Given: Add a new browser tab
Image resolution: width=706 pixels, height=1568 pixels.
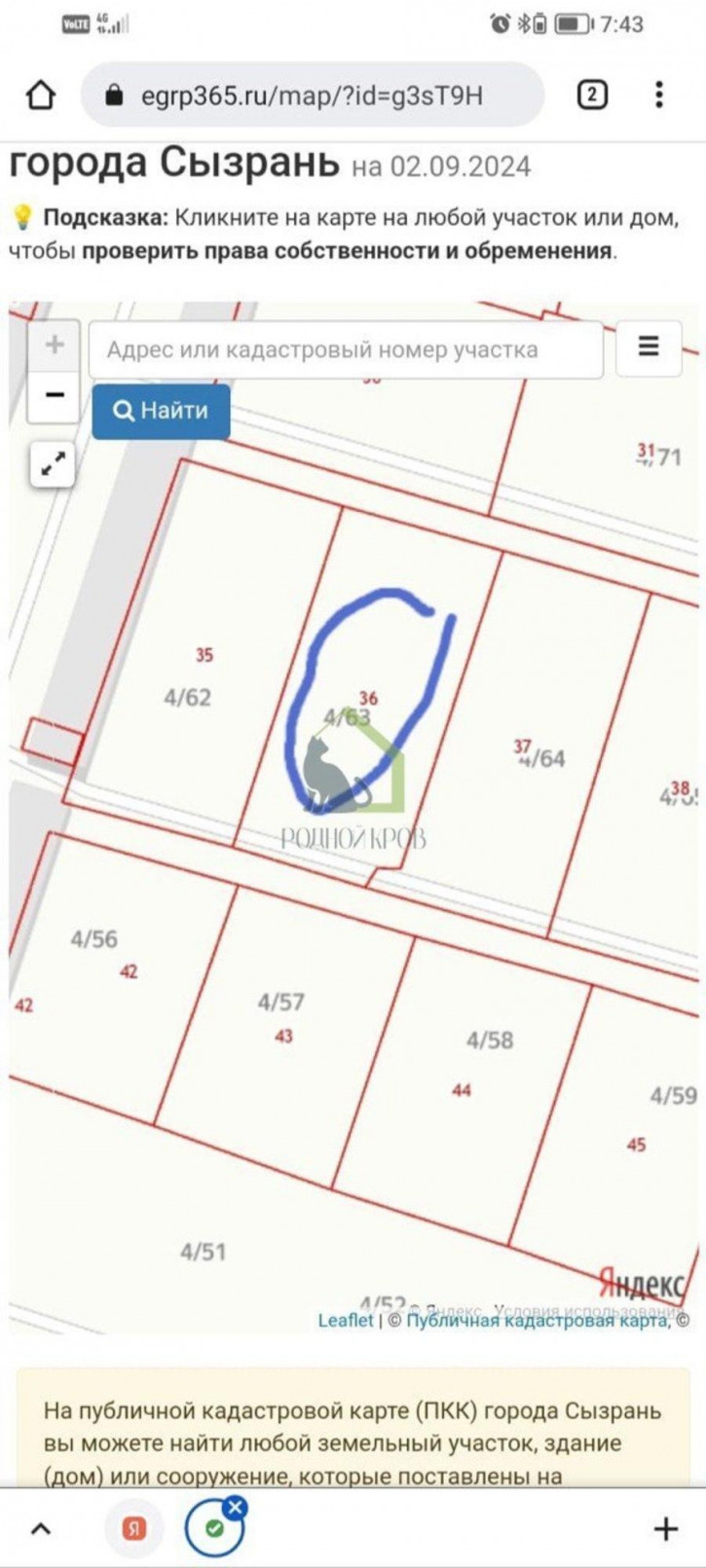Looking at the screenshot, I should pos(666,1529).
